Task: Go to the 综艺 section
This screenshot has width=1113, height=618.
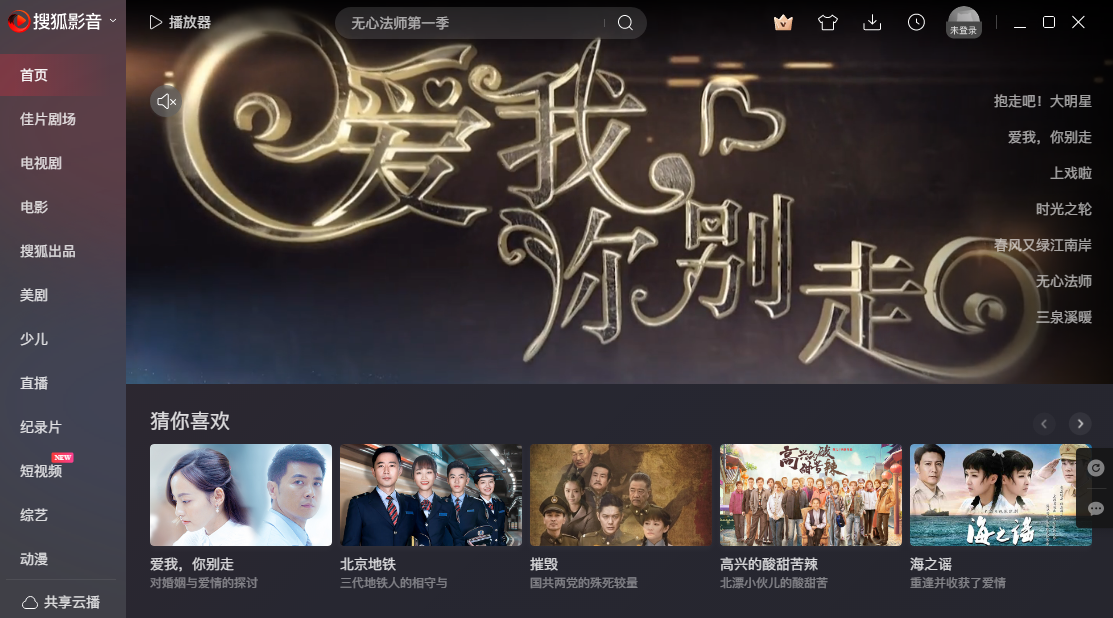Action: [34, 515]
